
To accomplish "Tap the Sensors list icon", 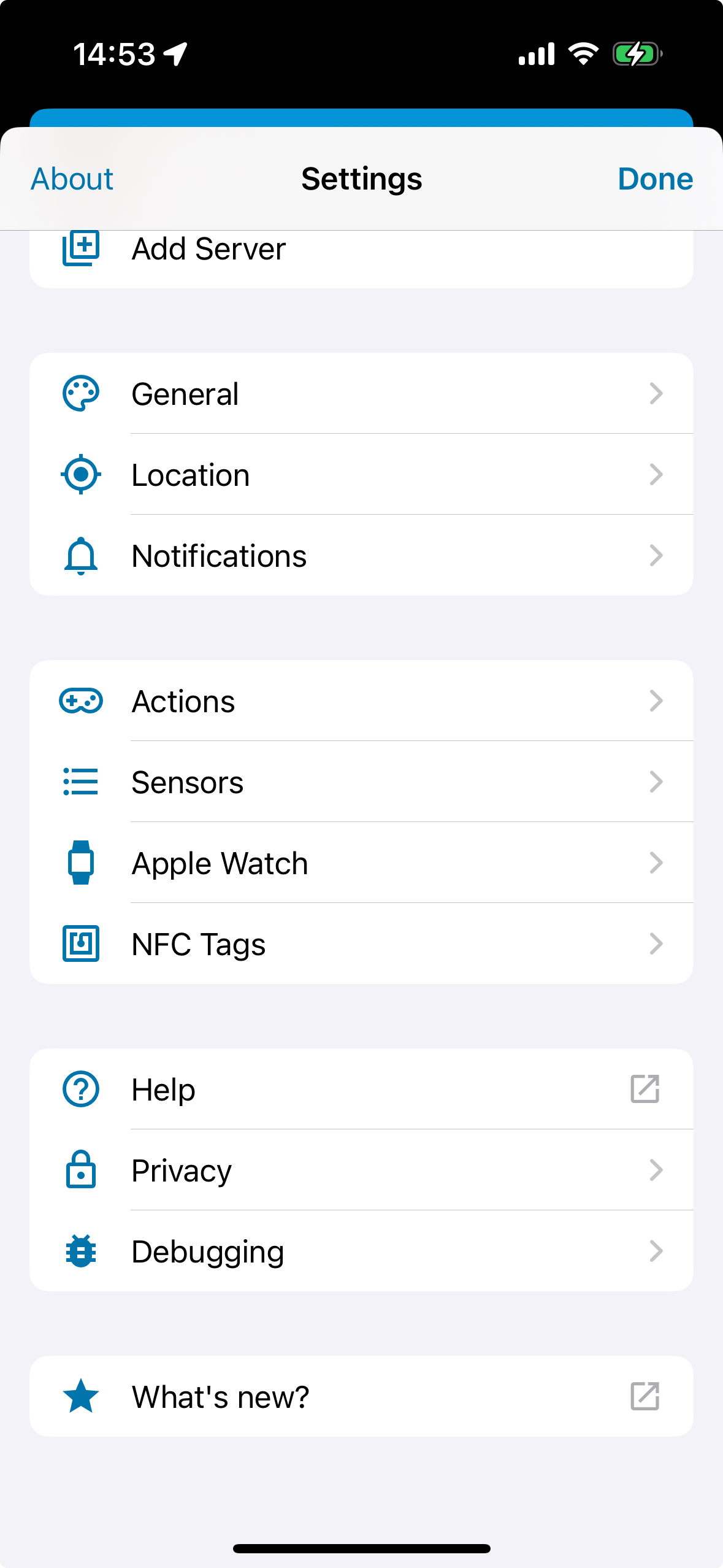I will pyautogui.click(x=80, y=782).
